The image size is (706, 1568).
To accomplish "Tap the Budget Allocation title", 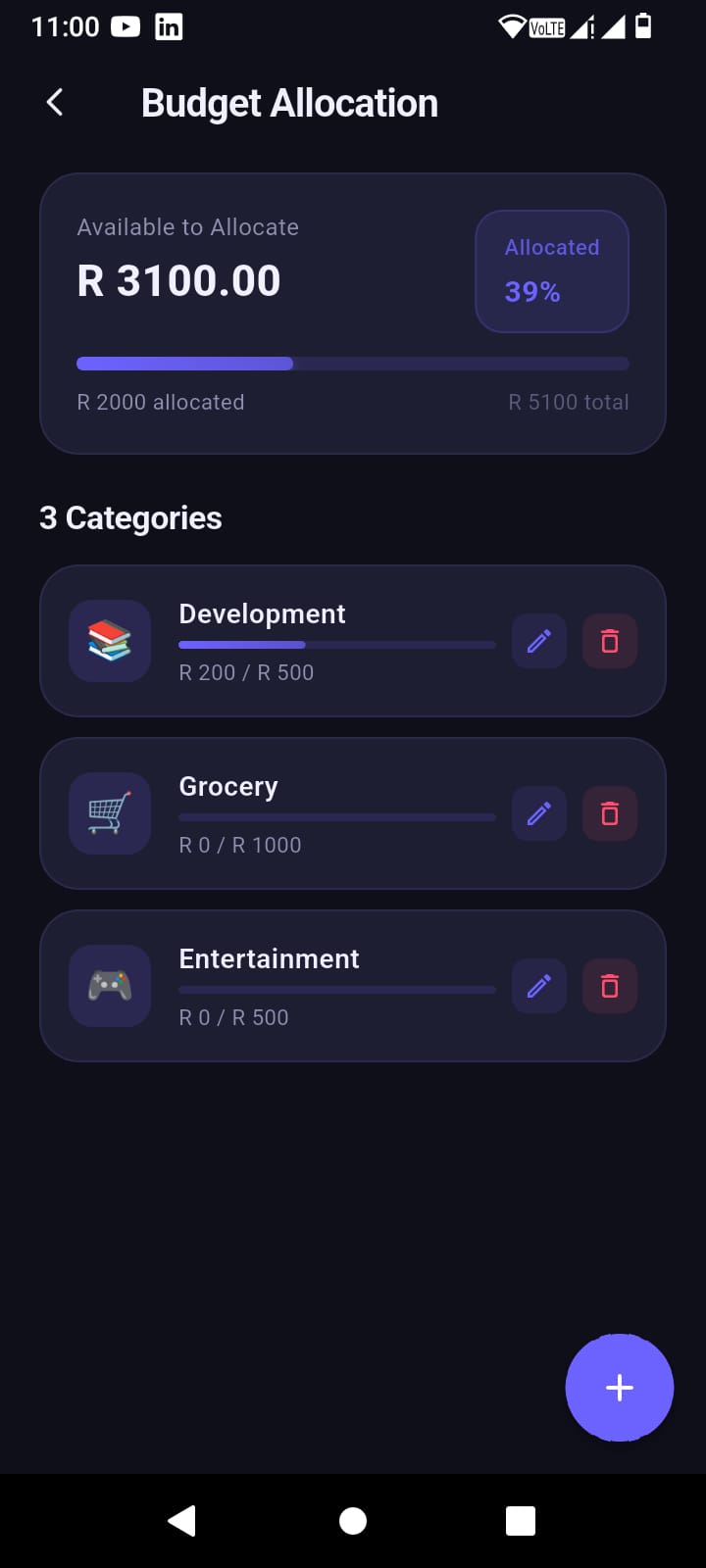I will click(x=289, y=102).
